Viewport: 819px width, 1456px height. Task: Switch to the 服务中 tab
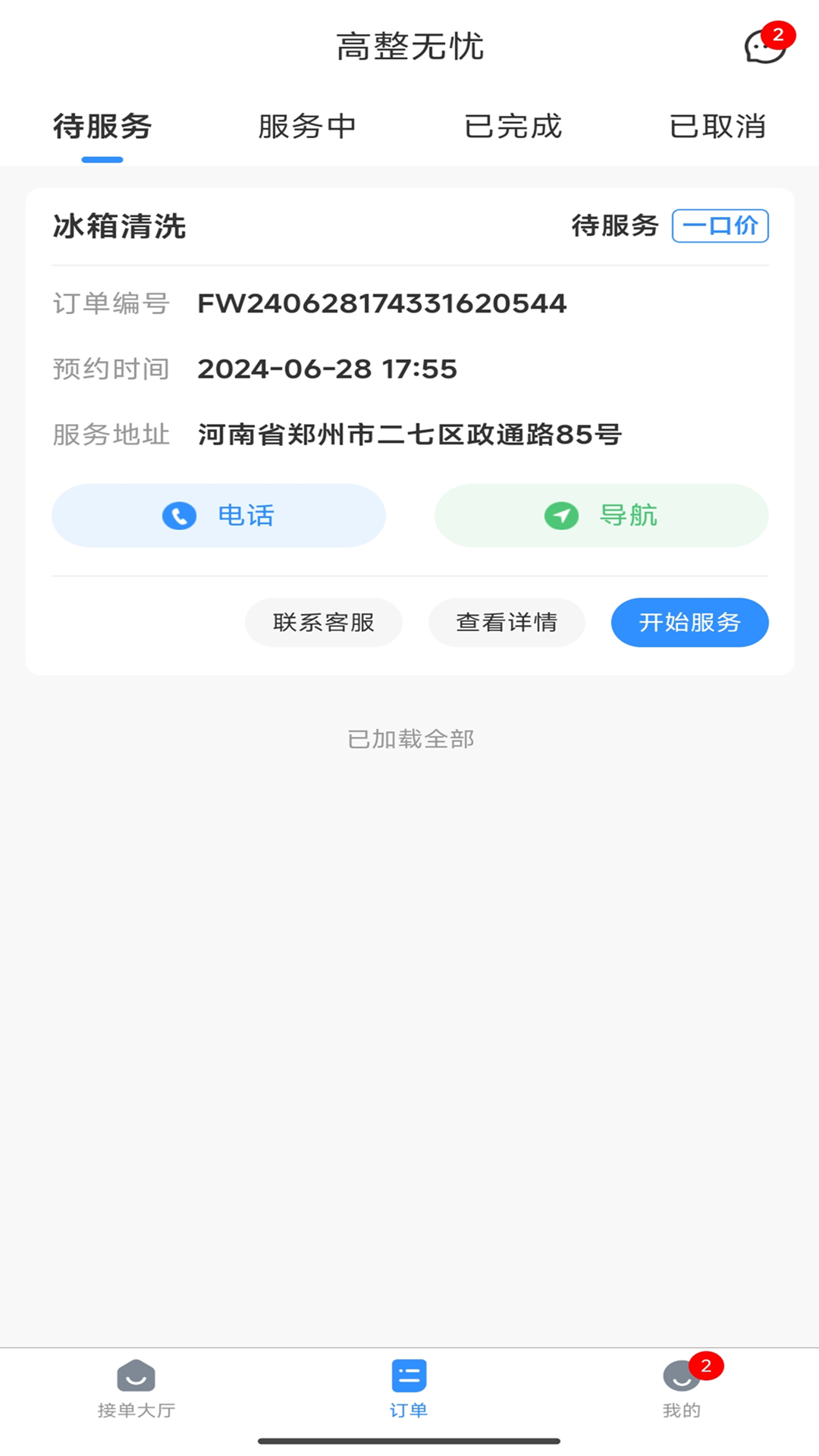tap(307, 127)
